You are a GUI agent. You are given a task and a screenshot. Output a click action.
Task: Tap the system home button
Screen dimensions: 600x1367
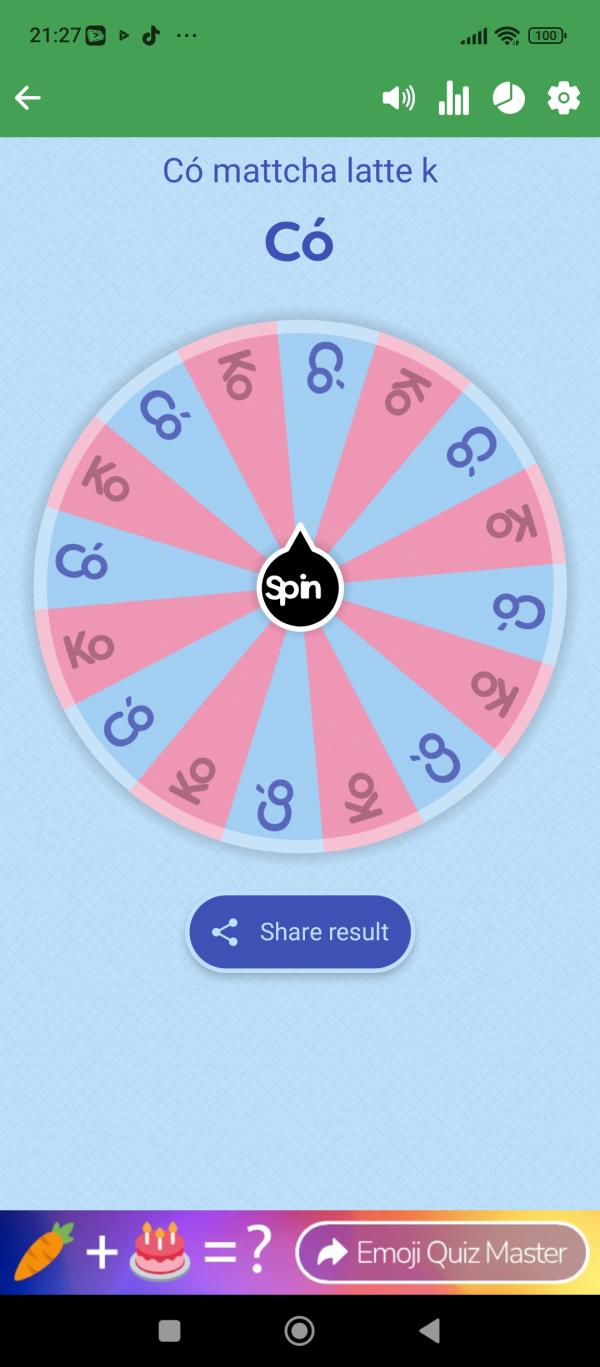(x=299, y=1331)
